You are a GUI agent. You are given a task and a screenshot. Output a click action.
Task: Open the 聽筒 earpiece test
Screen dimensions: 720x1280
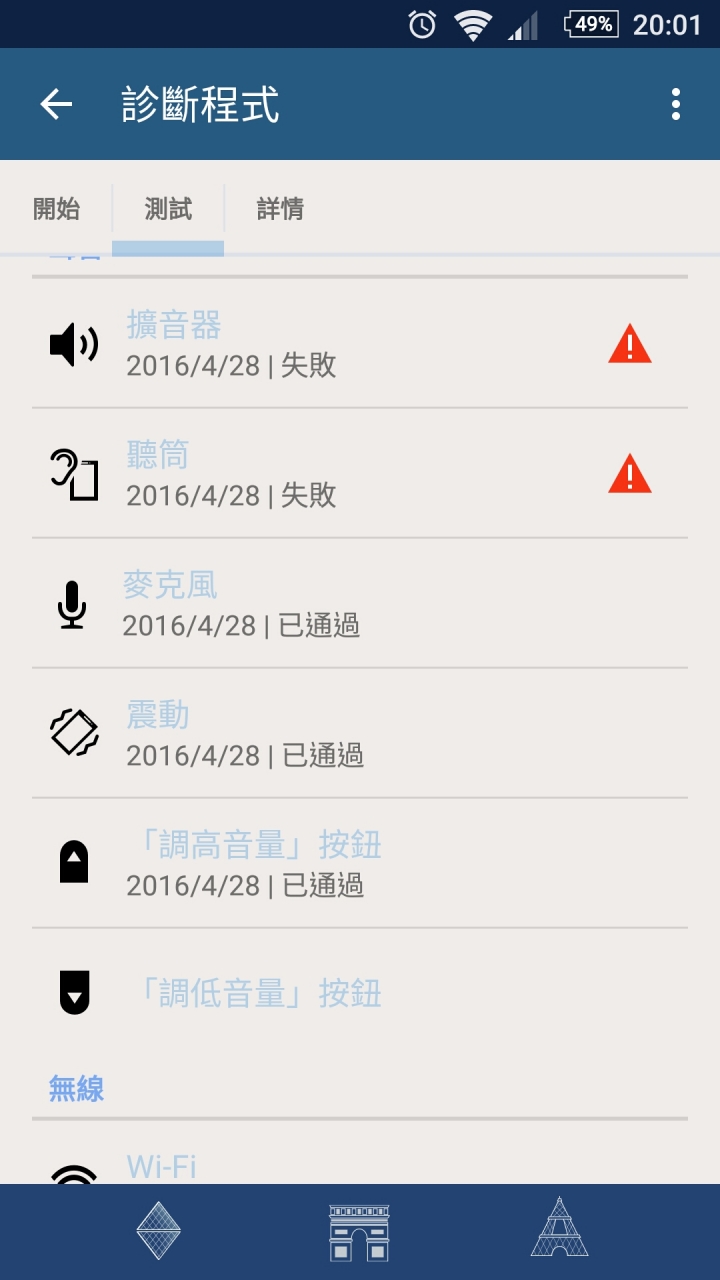coord(360,474)
